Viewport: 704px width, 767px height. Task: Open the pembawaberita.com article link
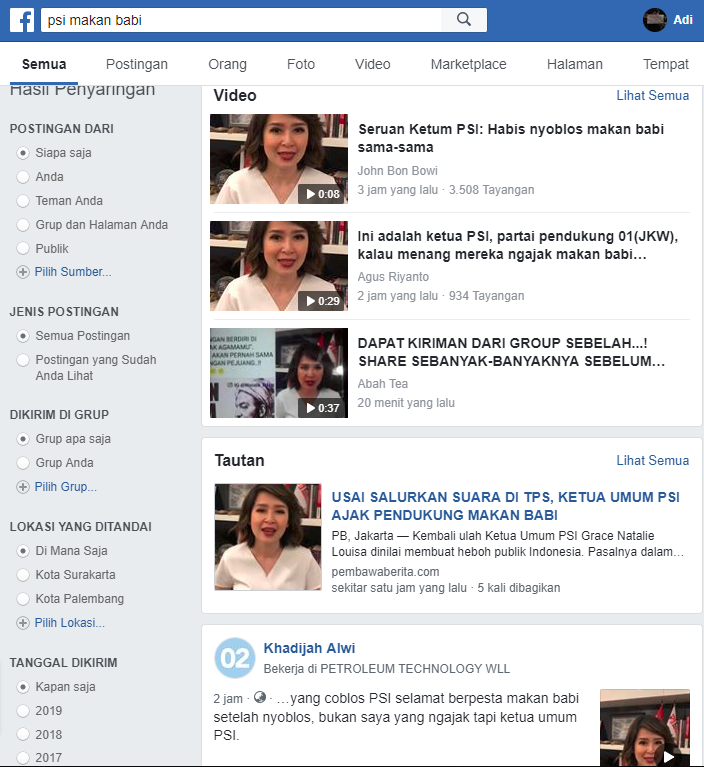pos(505,505)
